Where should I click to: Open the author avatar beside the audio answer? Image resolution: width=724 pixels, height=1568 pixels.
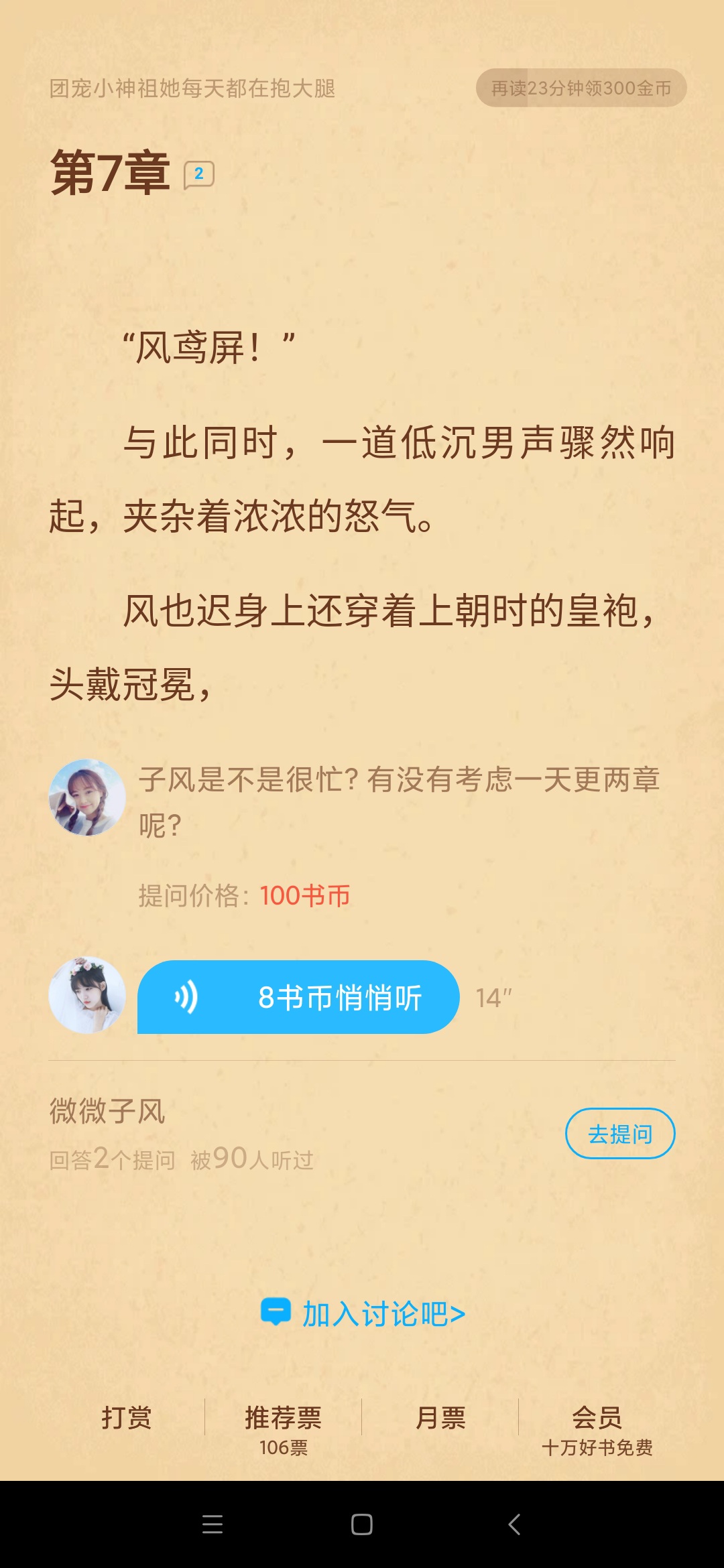87,995
